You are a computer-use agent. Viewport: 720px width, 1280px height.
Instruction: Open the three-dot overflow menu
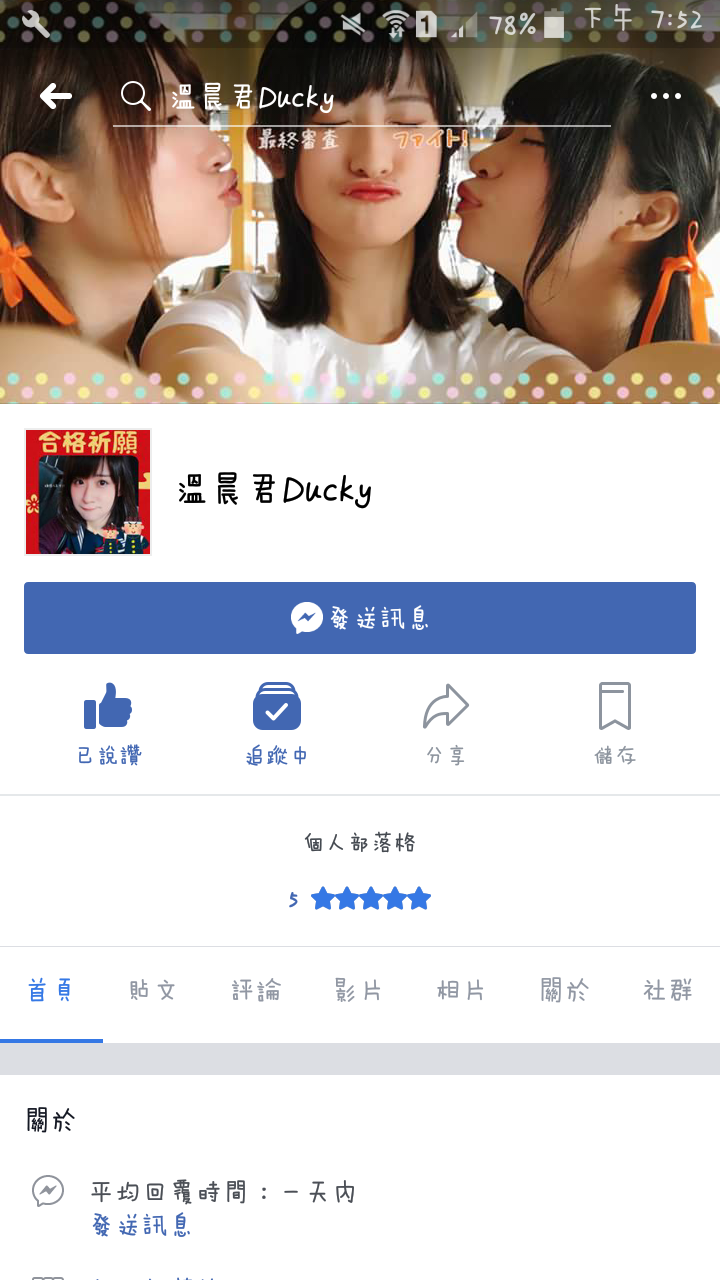click(665, 97)
